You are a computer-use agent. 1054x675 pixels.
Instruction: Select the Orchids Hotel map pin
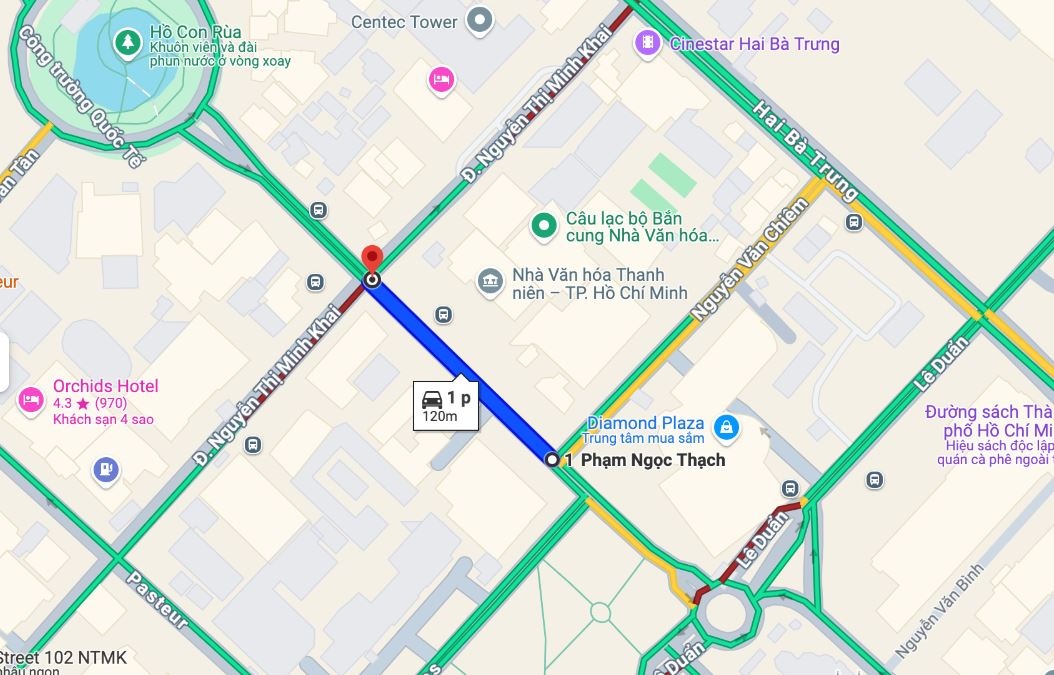click(x=30, y=400)
